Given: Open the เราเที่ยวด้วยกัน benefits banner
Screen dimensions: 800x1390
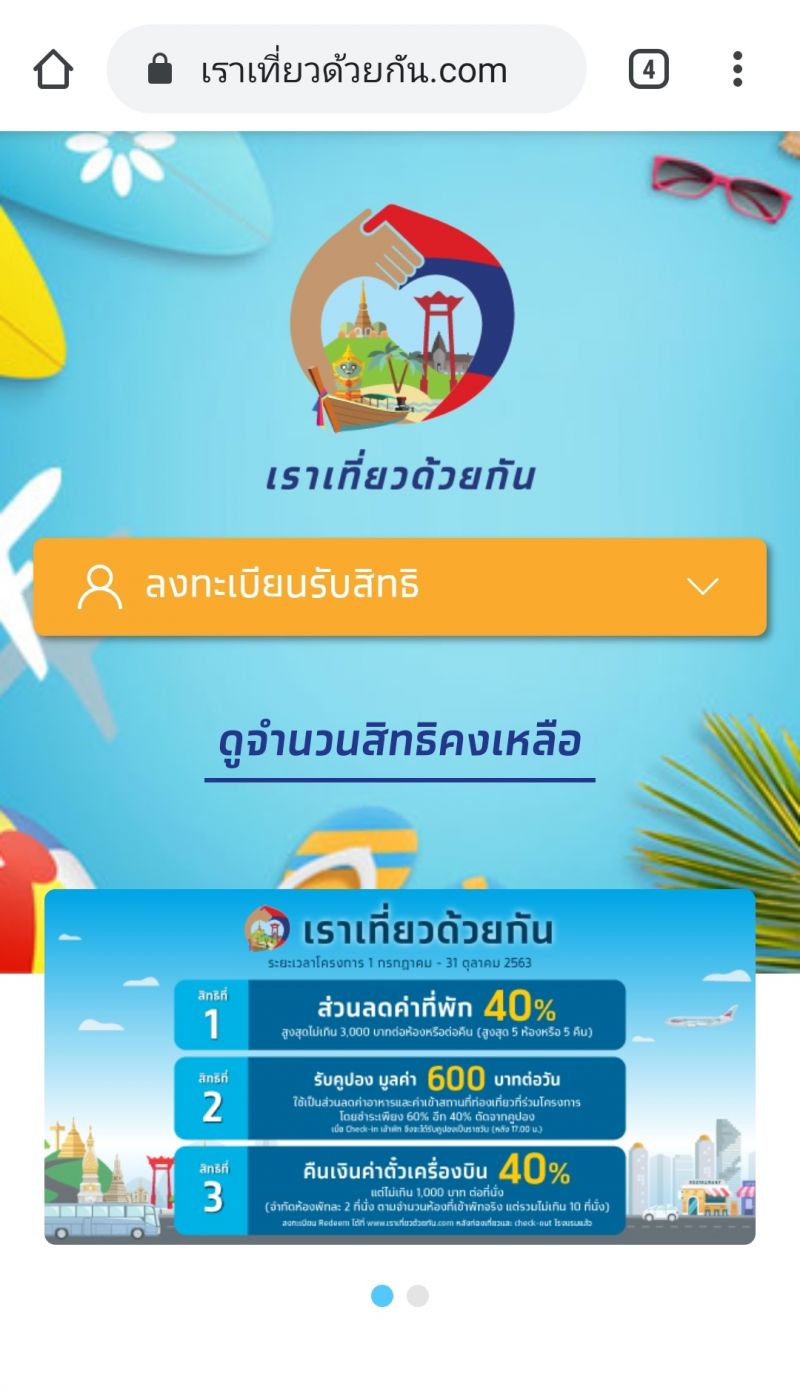Looking at the screenshot, I should coord(400,1066).
